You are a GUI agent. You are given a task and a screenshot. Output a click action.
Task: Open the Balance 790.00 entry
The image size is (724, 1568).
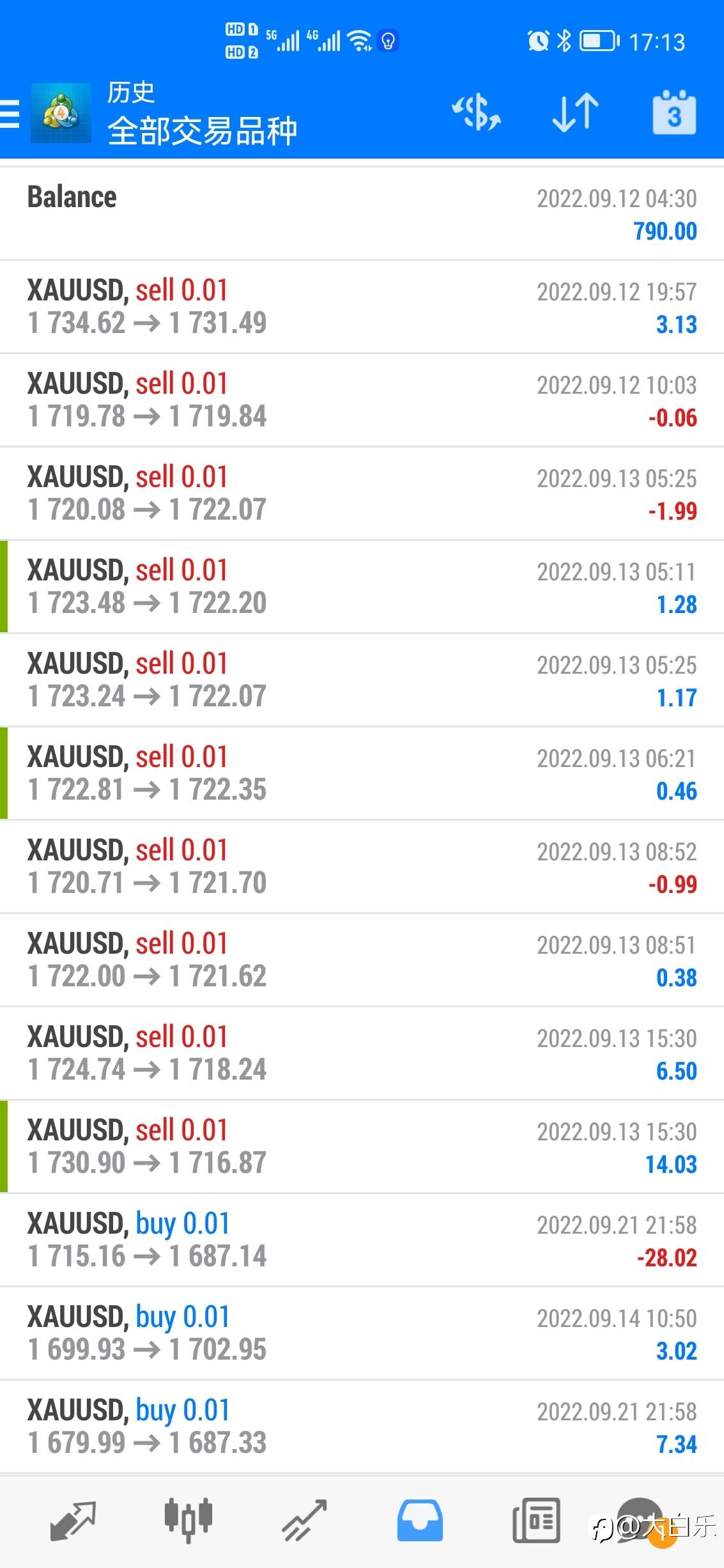362,213
